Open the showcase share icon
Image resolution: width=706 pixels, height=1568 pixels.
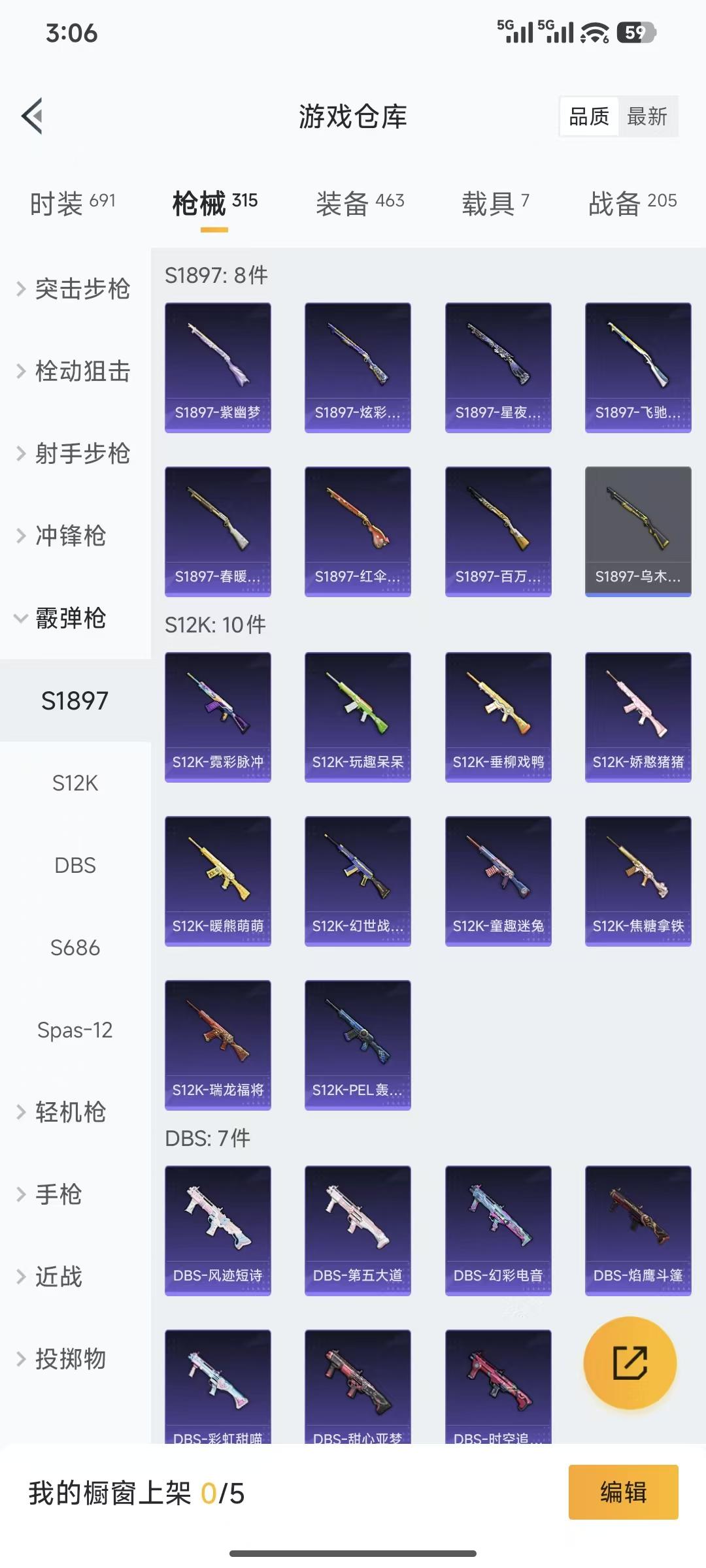[630, 1365]
